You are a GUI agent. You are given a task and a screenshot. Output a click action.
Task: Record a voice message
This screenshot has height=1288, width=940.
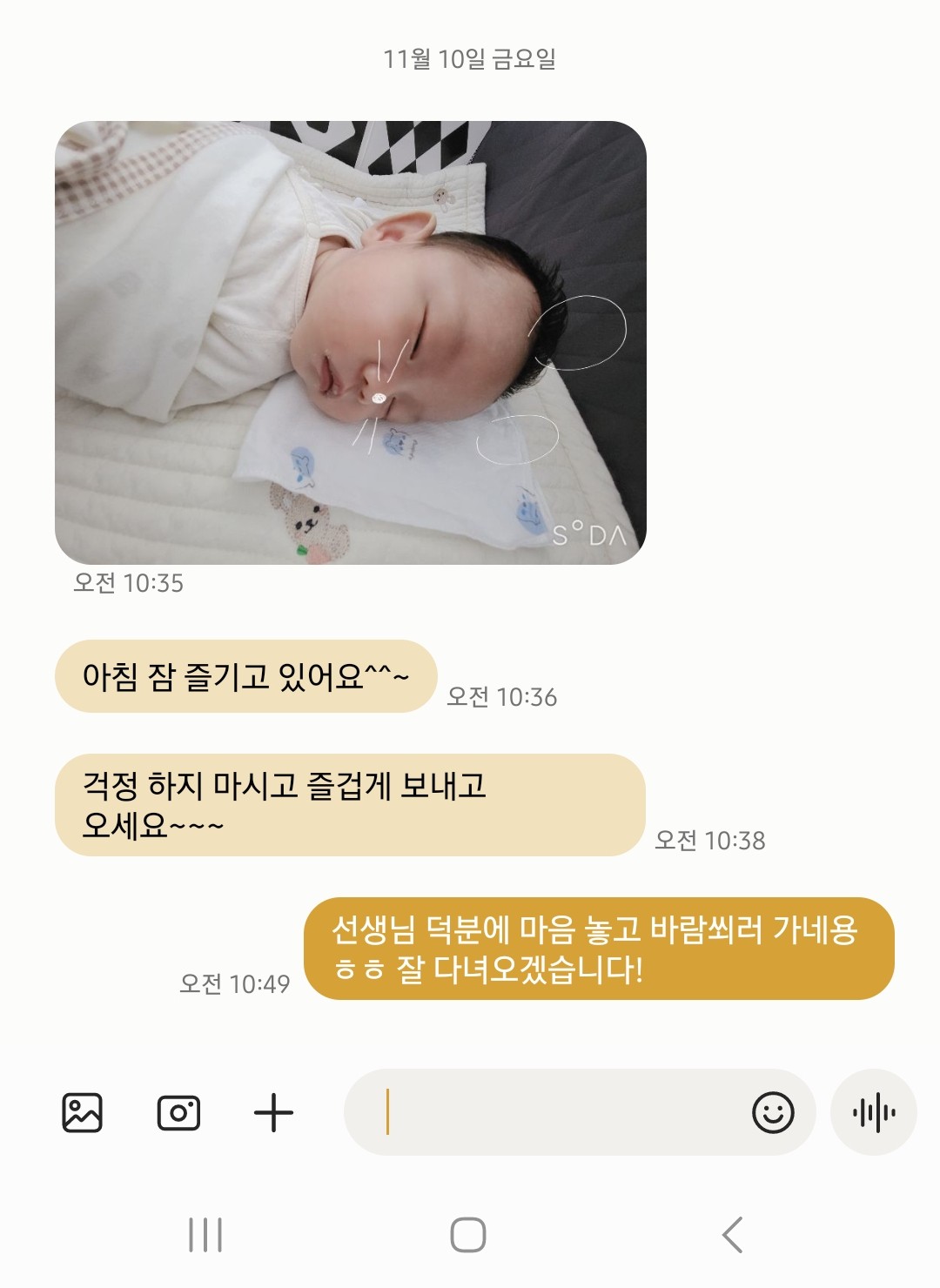(874, 1112)
